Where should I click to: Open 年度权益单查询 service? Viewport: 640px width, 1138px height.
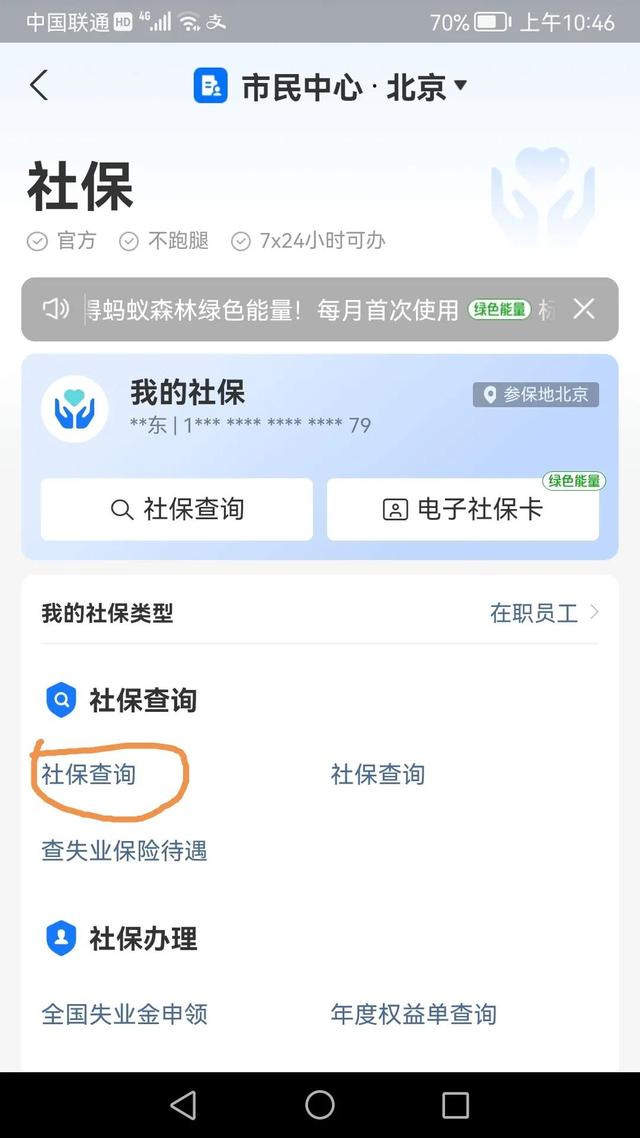(413, 1014)
